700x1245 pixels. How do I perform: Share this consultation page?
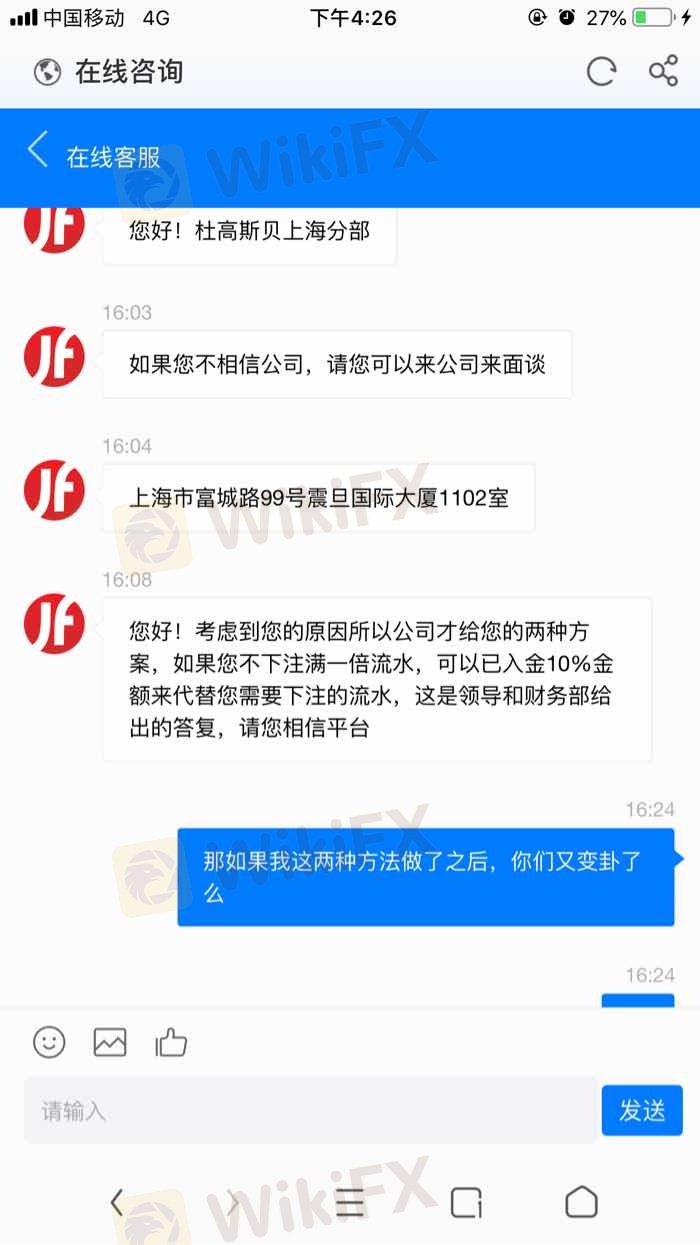(663, 71)
